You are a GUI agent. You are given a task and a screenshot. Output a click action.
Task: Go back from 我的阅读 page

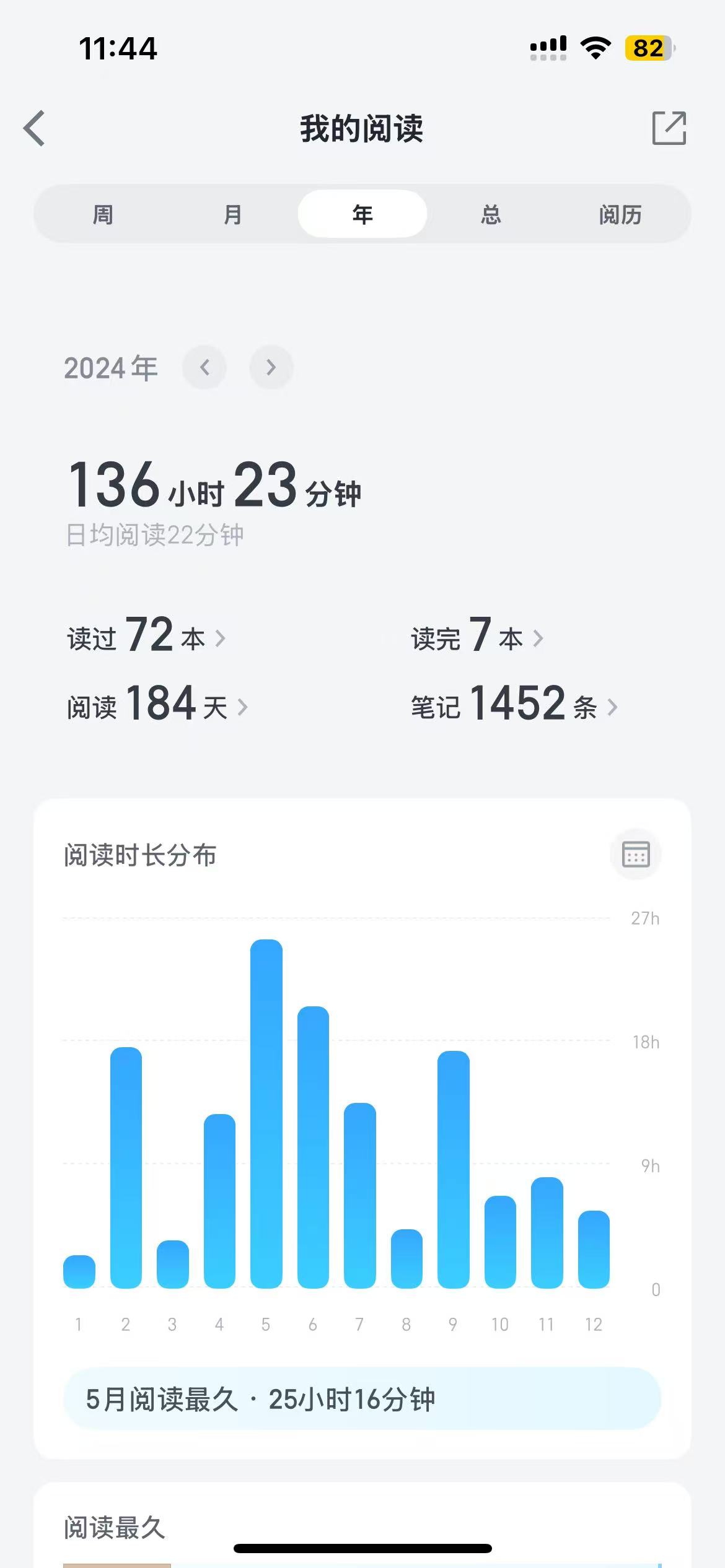(35, 129)
